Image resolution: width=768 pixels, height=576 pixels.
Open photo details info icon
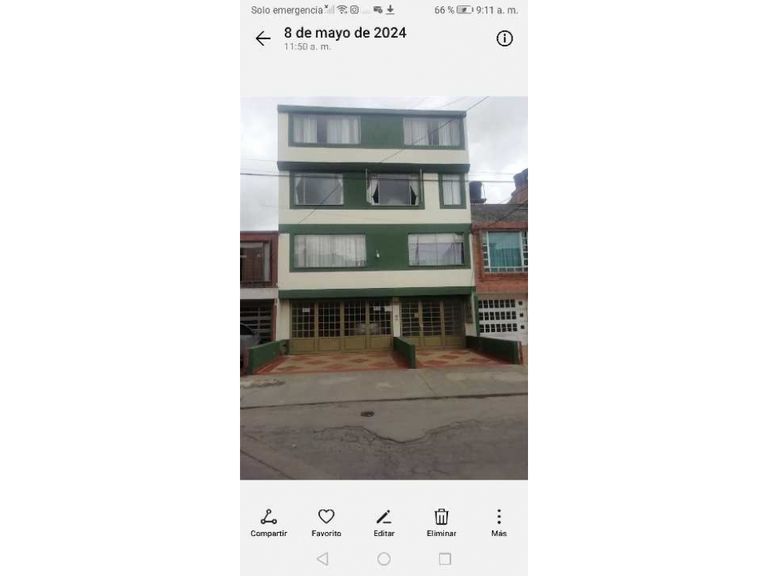click(x=505, y=39)
